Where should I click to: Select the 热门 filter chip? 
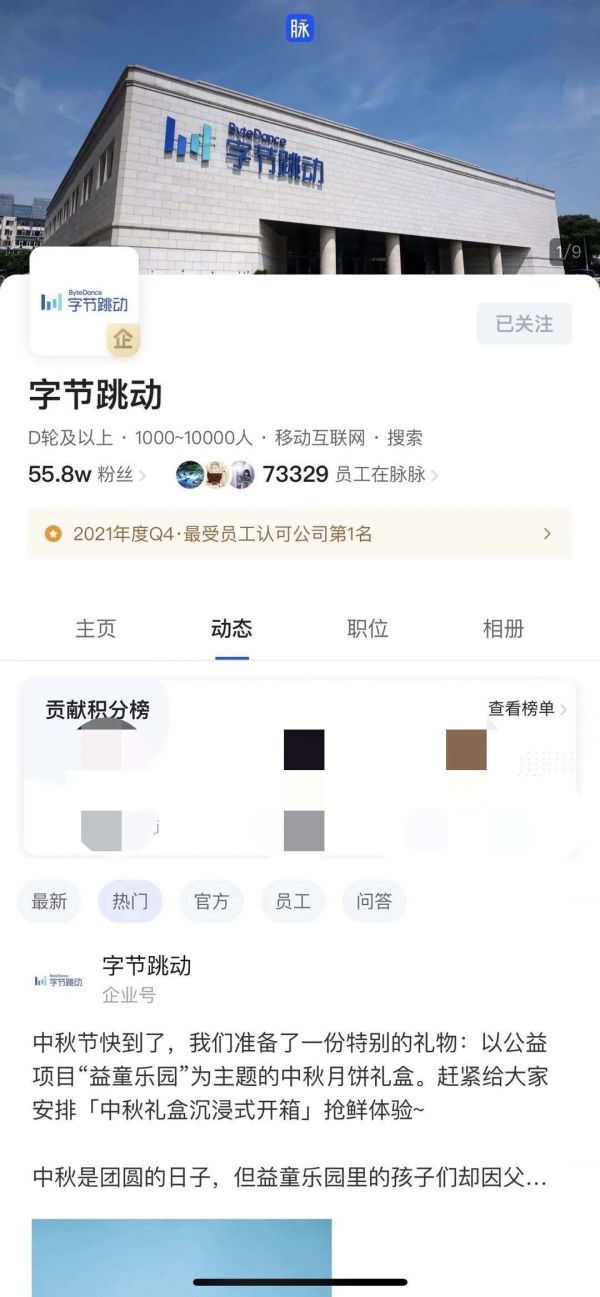pyautogui.click(x=130, y=901)
